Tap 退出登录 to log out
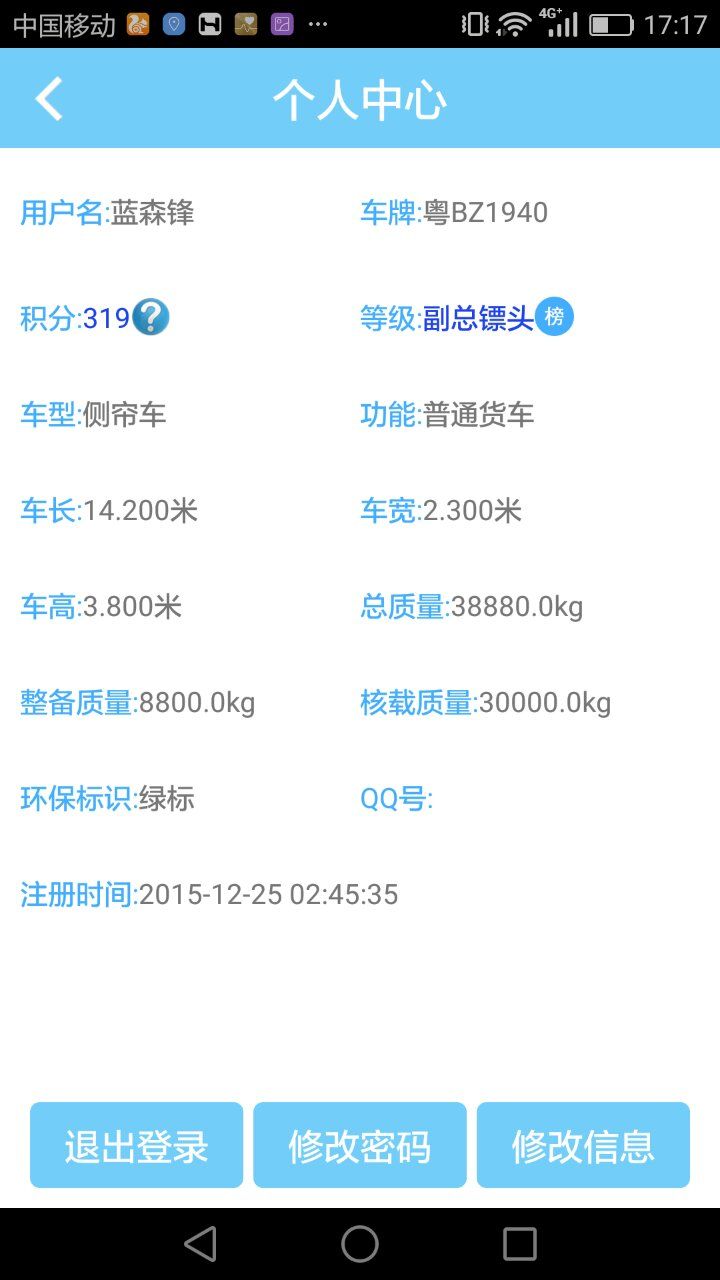The height and width of the screenshot is (1280, 720). click(137, 1145)
